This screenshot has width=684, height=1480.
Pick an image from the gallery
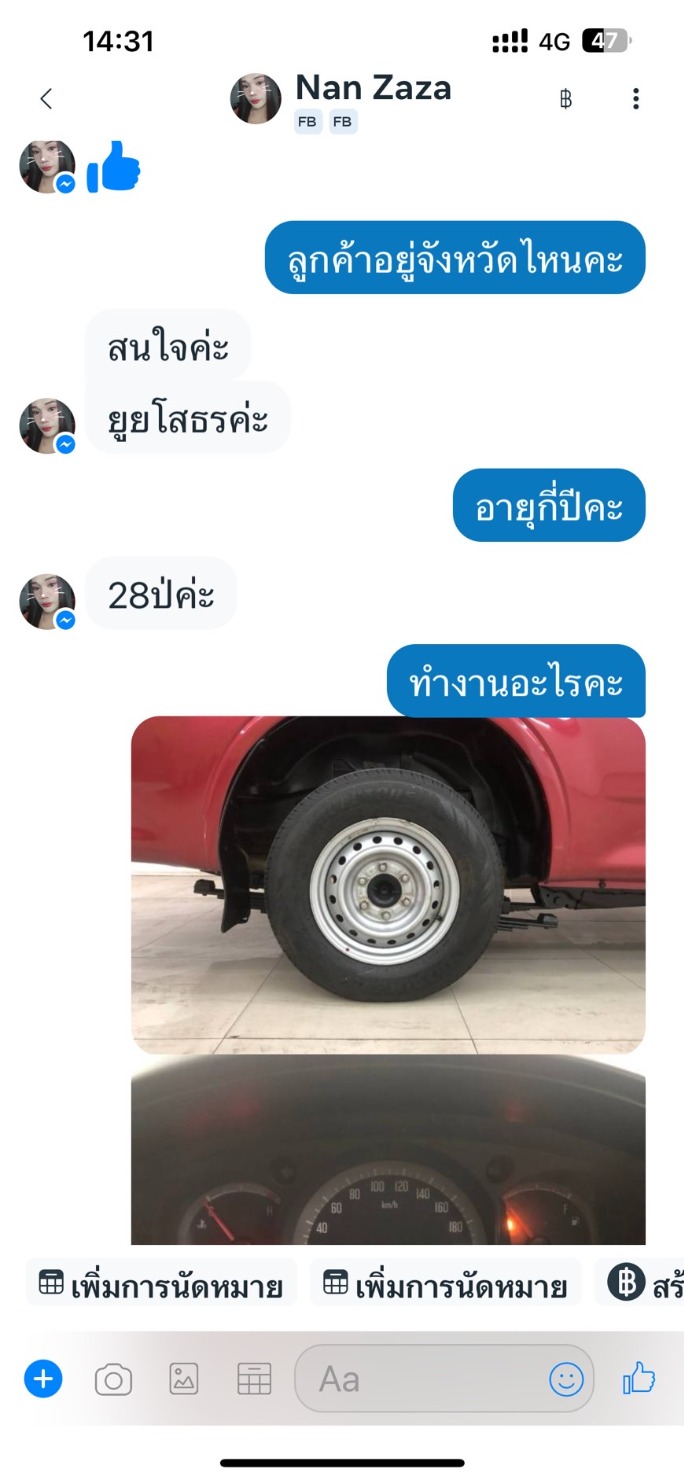[183, 1379]
